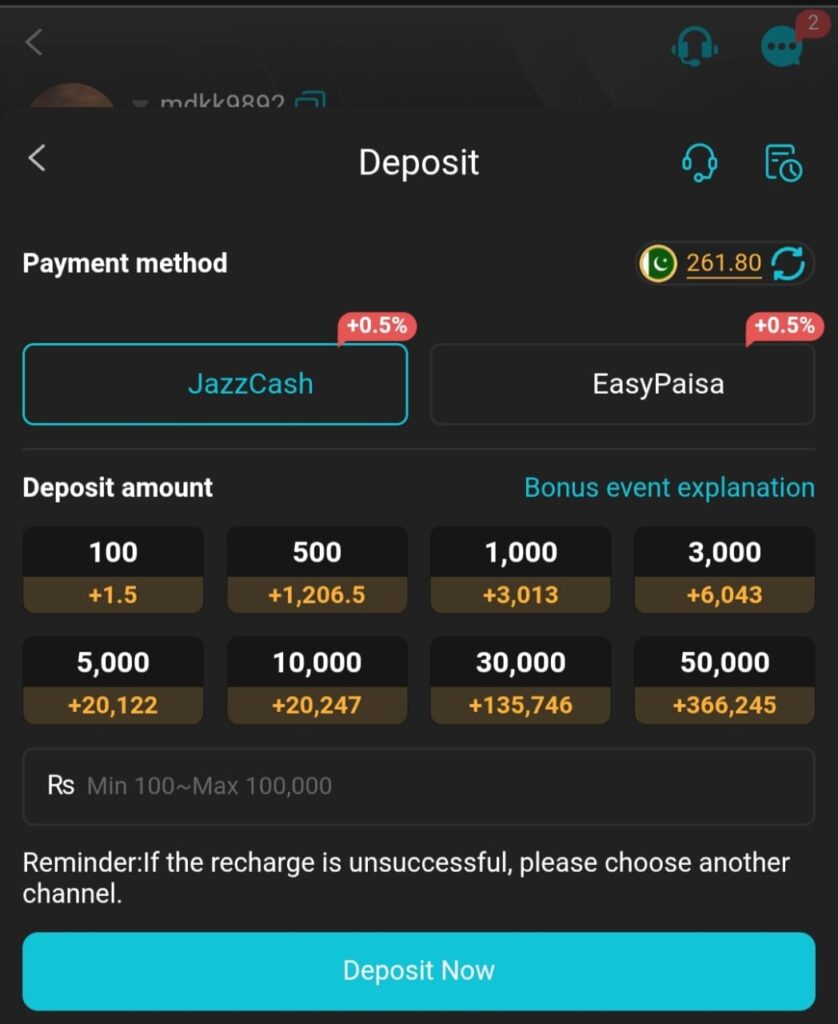Choose the 3,000 deposit amount
Viewport: 838px width, 1024px height.
[x=724, y=570]
